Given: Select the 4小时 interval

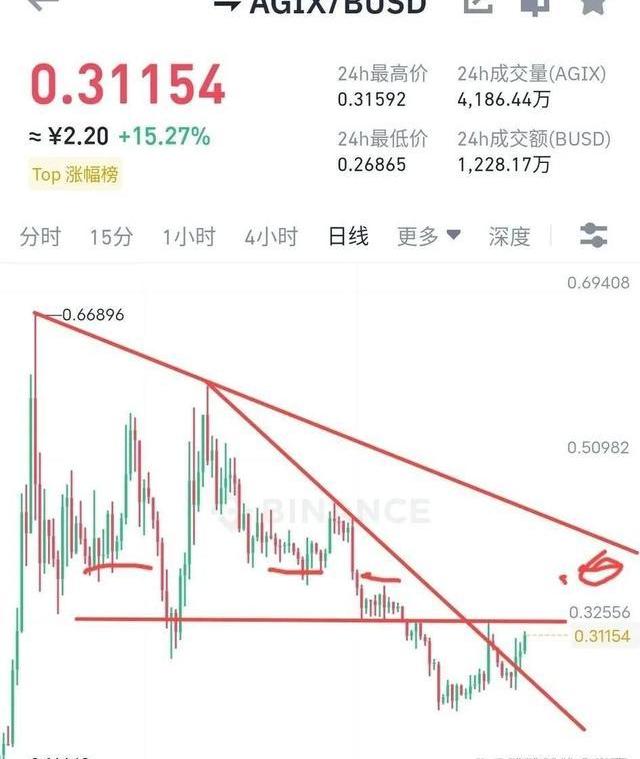Looking at the screenshot, I should (x=271, y=237).
